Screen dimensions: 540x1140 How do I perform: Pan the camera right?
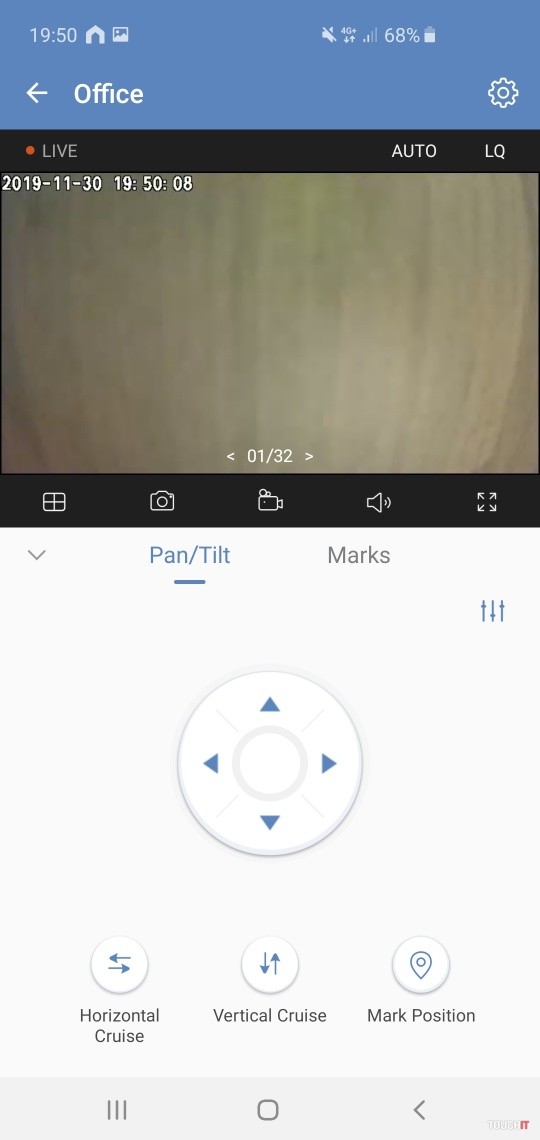pyautogui.click(x=329, y=763)
